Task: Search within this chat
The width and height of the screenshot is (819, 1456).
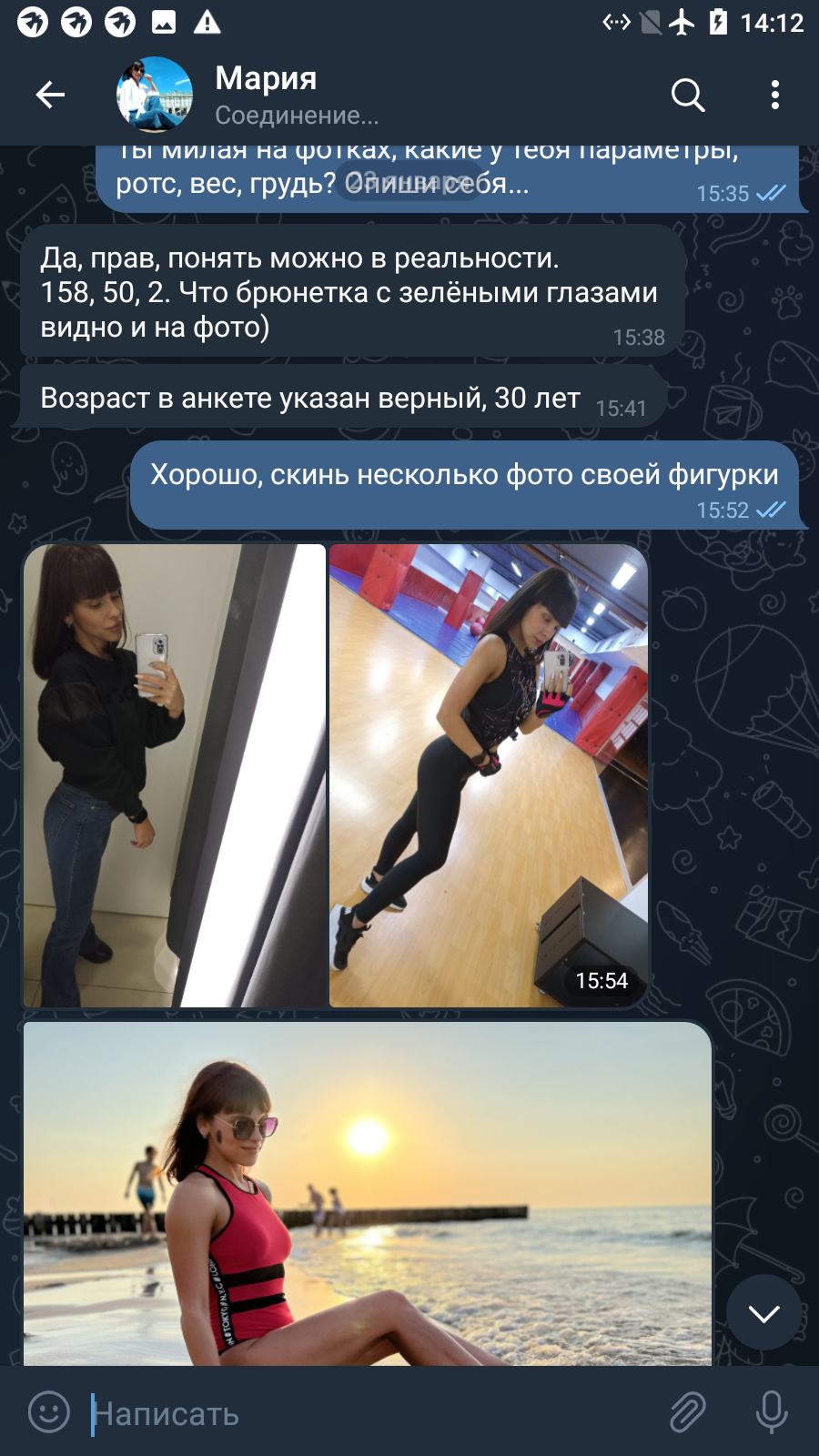Action: pos(688,95)
